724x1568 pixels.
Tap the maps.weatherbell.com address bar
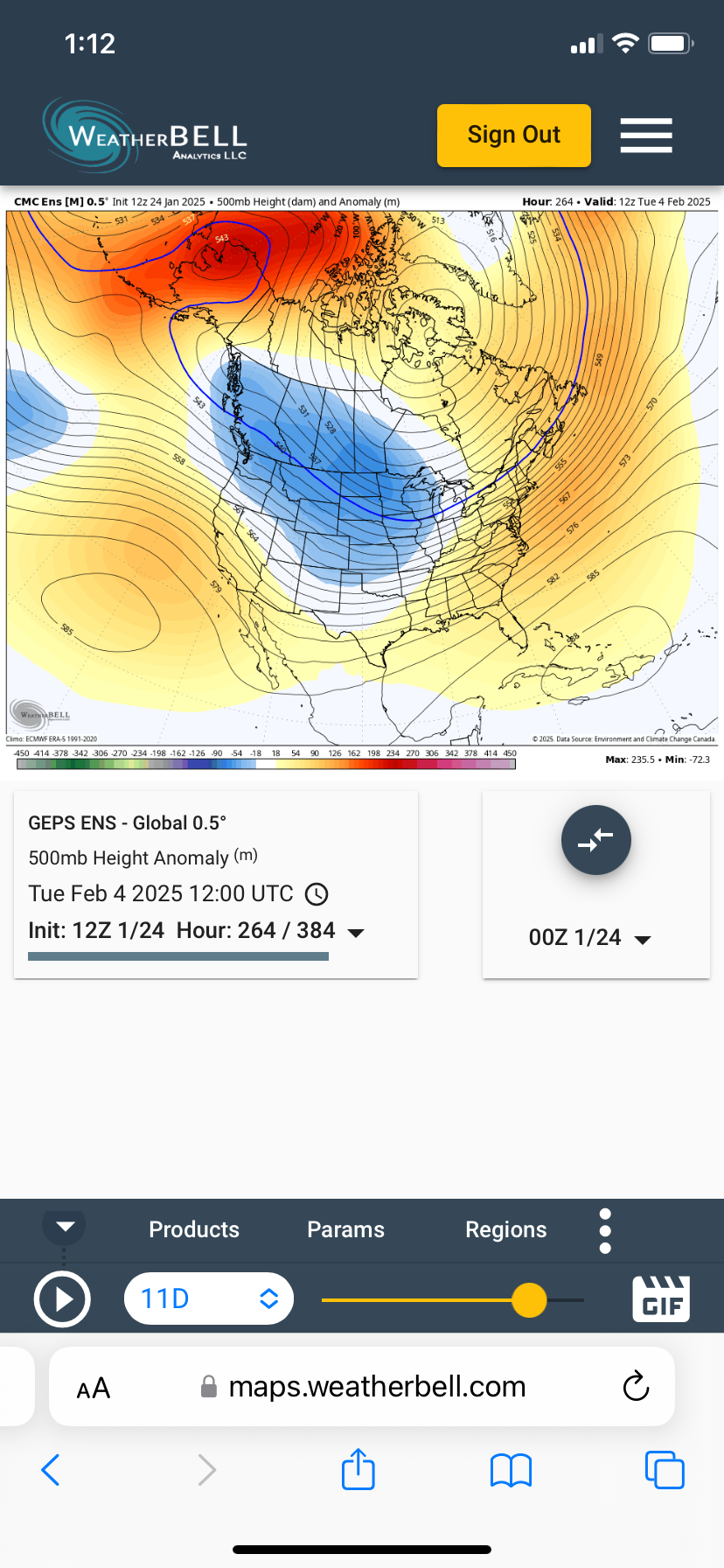pos(376,1387)
